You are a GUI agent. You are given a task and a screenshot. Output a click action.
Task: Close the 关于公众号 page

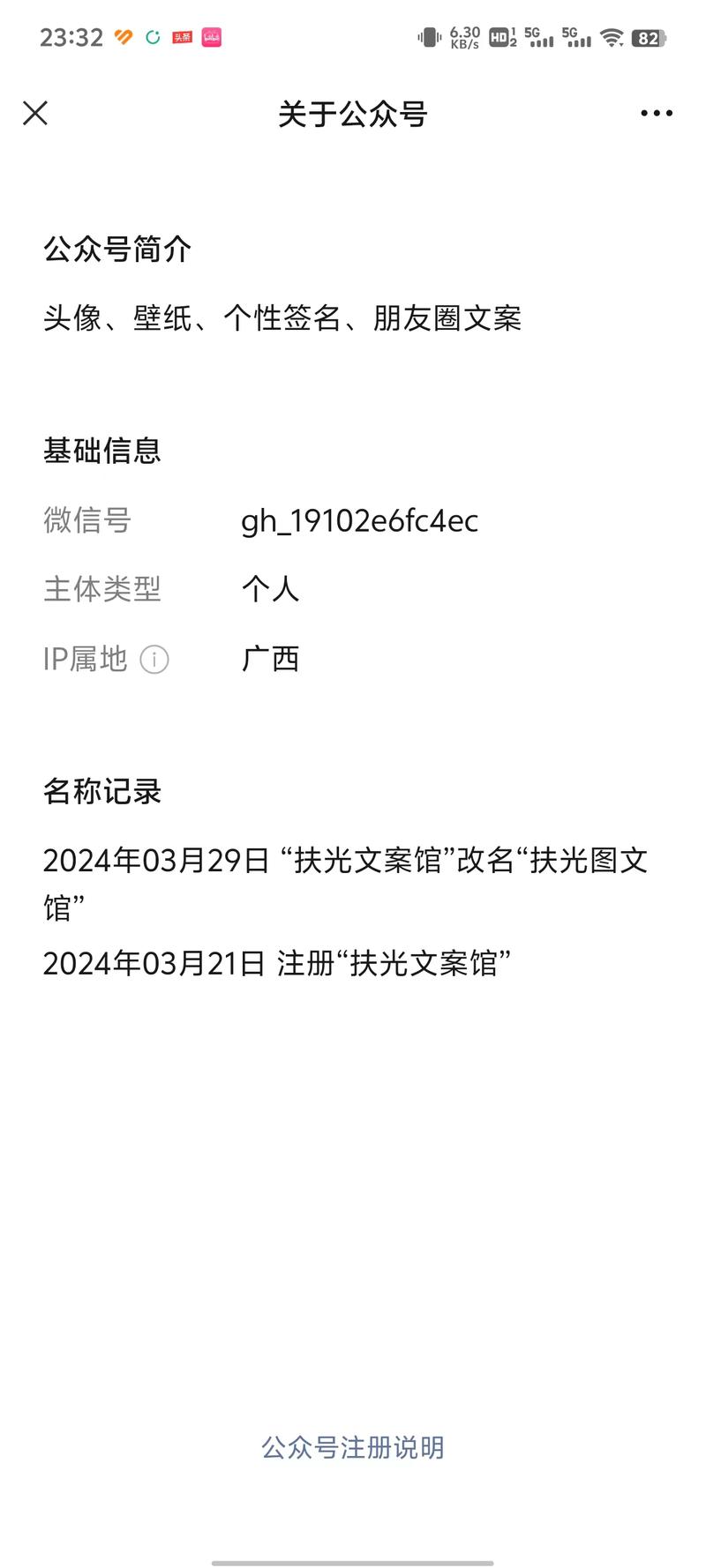coord(35,113)
